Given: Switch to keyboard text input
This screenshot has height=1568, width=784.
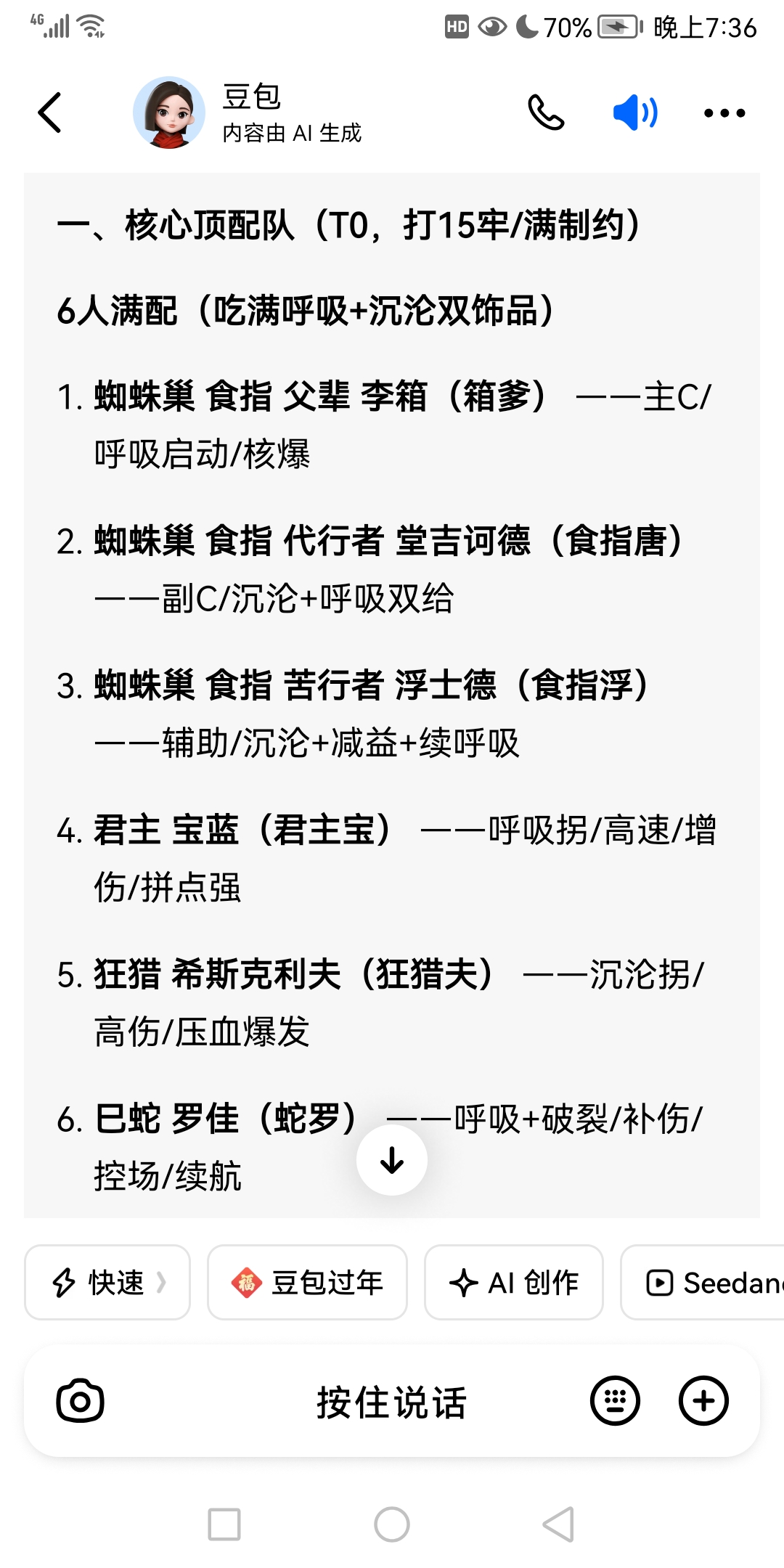Looking at the screenshot, I should [615, 1401].
